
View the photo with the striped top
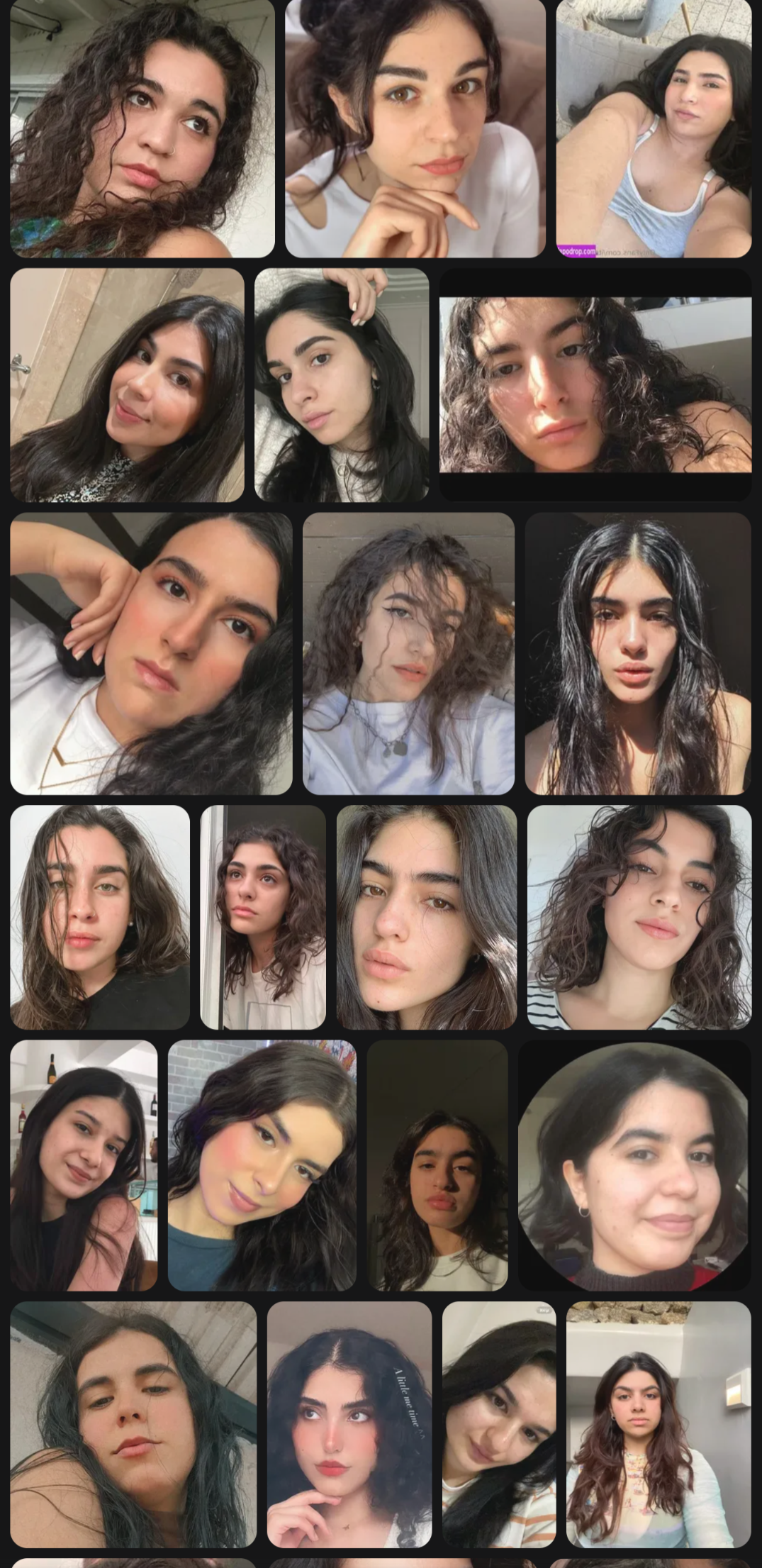coord(638,916)
